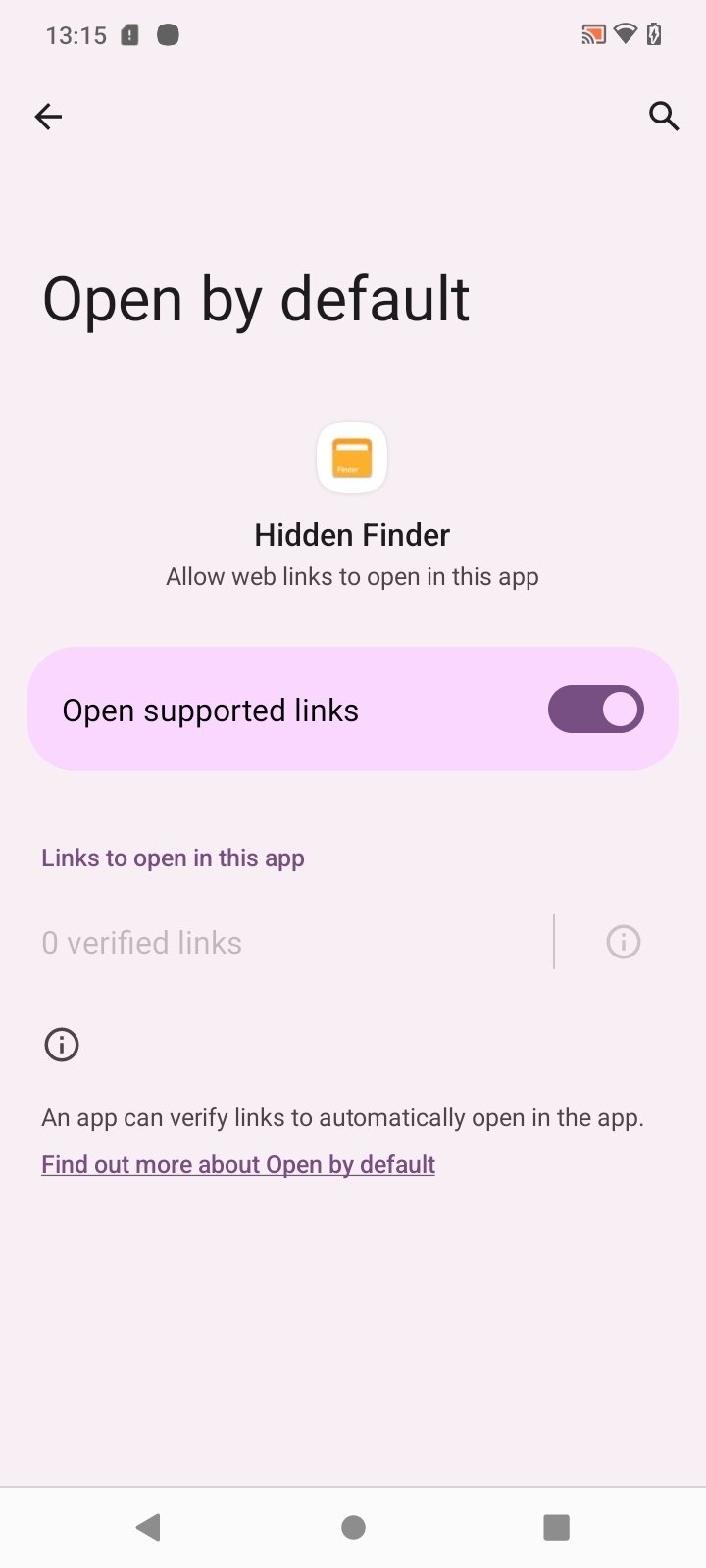Go back using the top-left arrow
The height and width of the screenshot is (1568, 706).
48,117
